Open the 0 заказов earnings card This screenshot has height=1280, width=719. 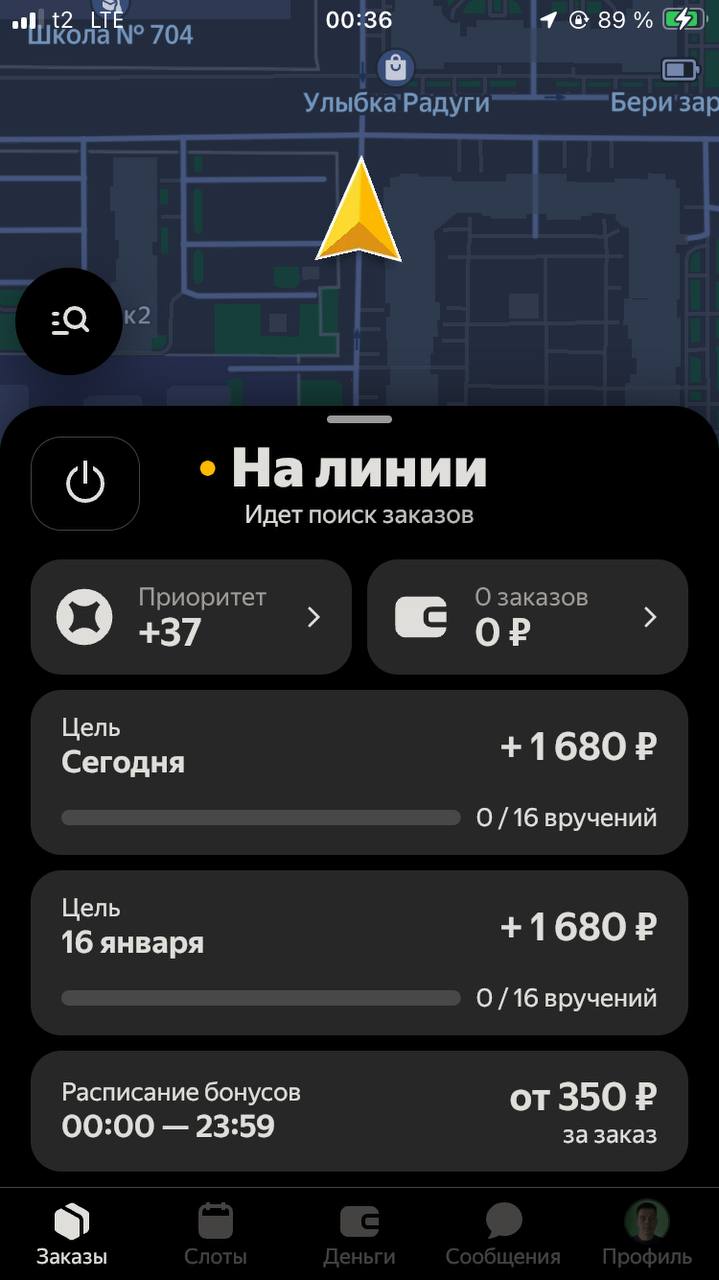[x=527, y=617]
